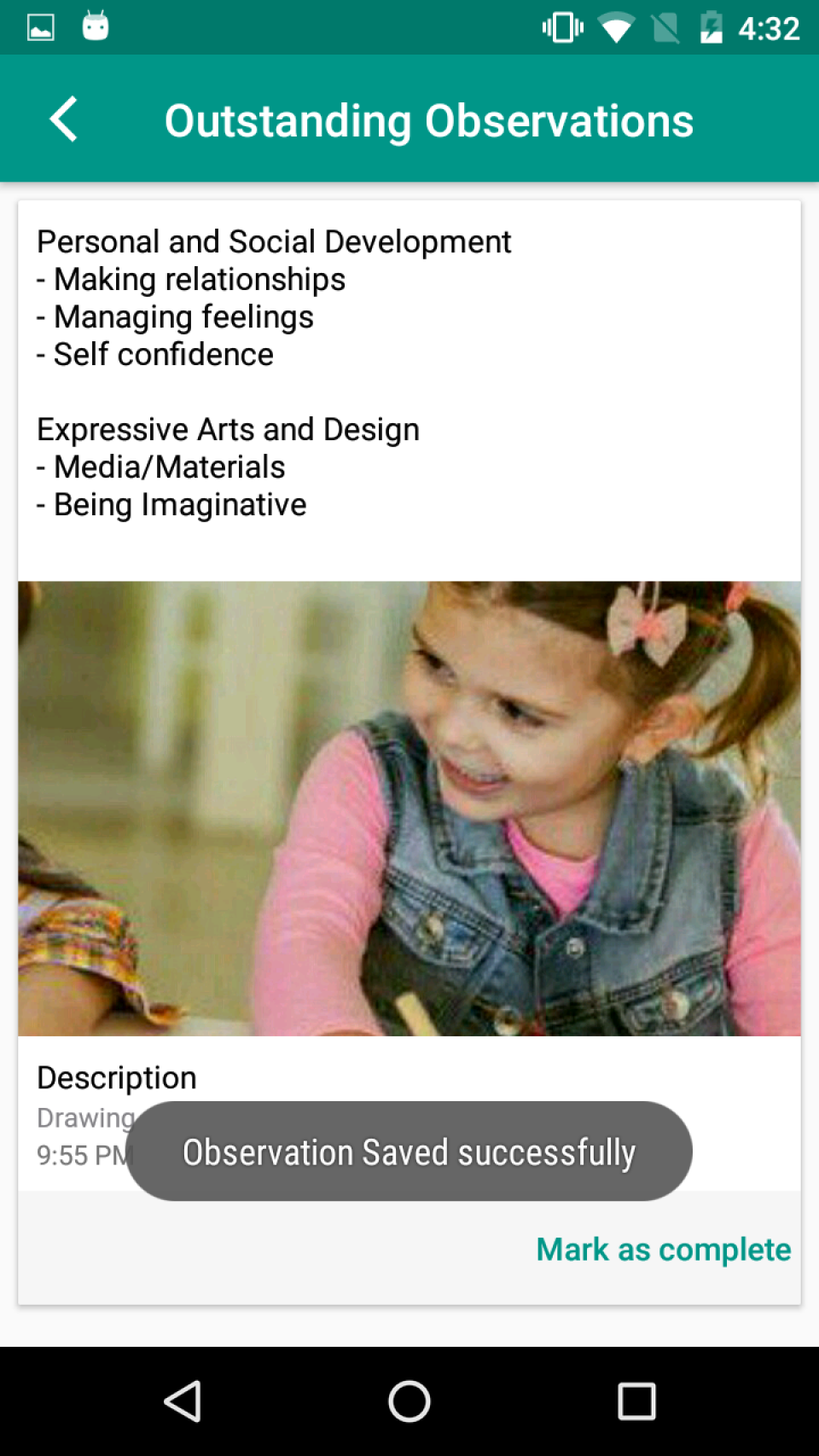
Task: Open the observation photo of the girl
Action: click(409, 808)
